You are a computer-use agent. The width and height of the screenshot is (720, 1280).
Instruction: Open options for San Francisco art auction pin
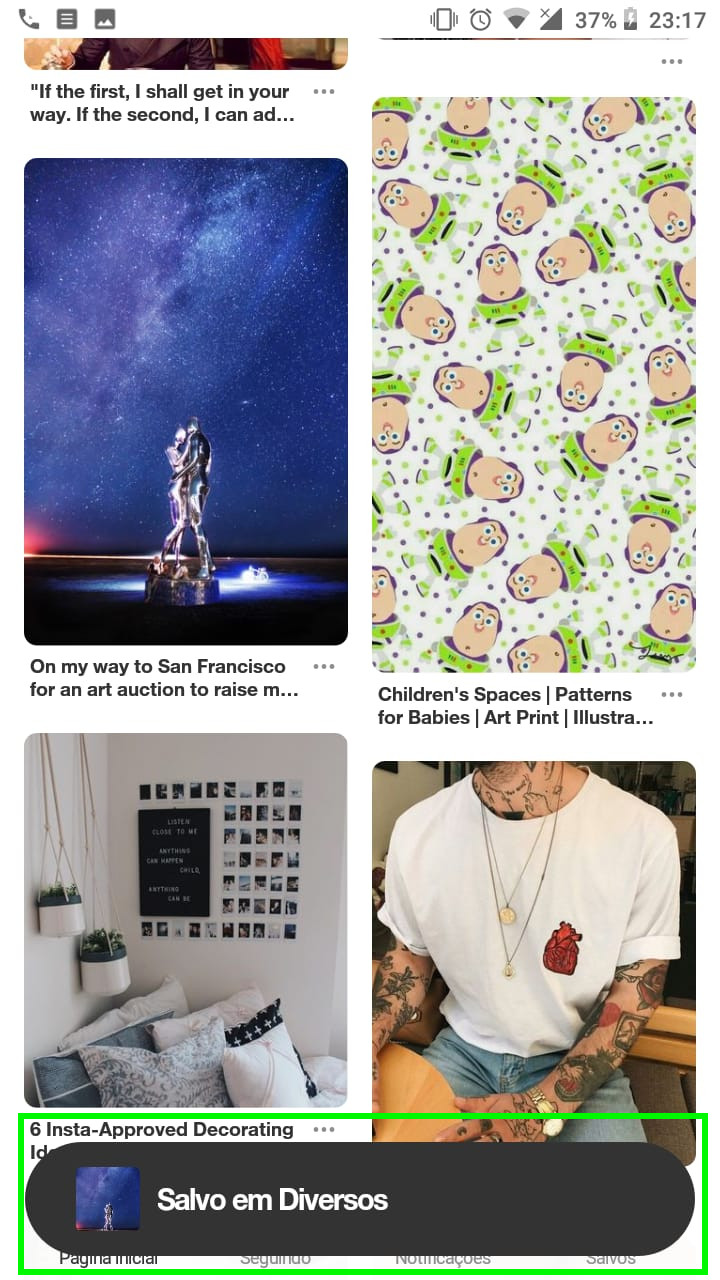(324, 667)
